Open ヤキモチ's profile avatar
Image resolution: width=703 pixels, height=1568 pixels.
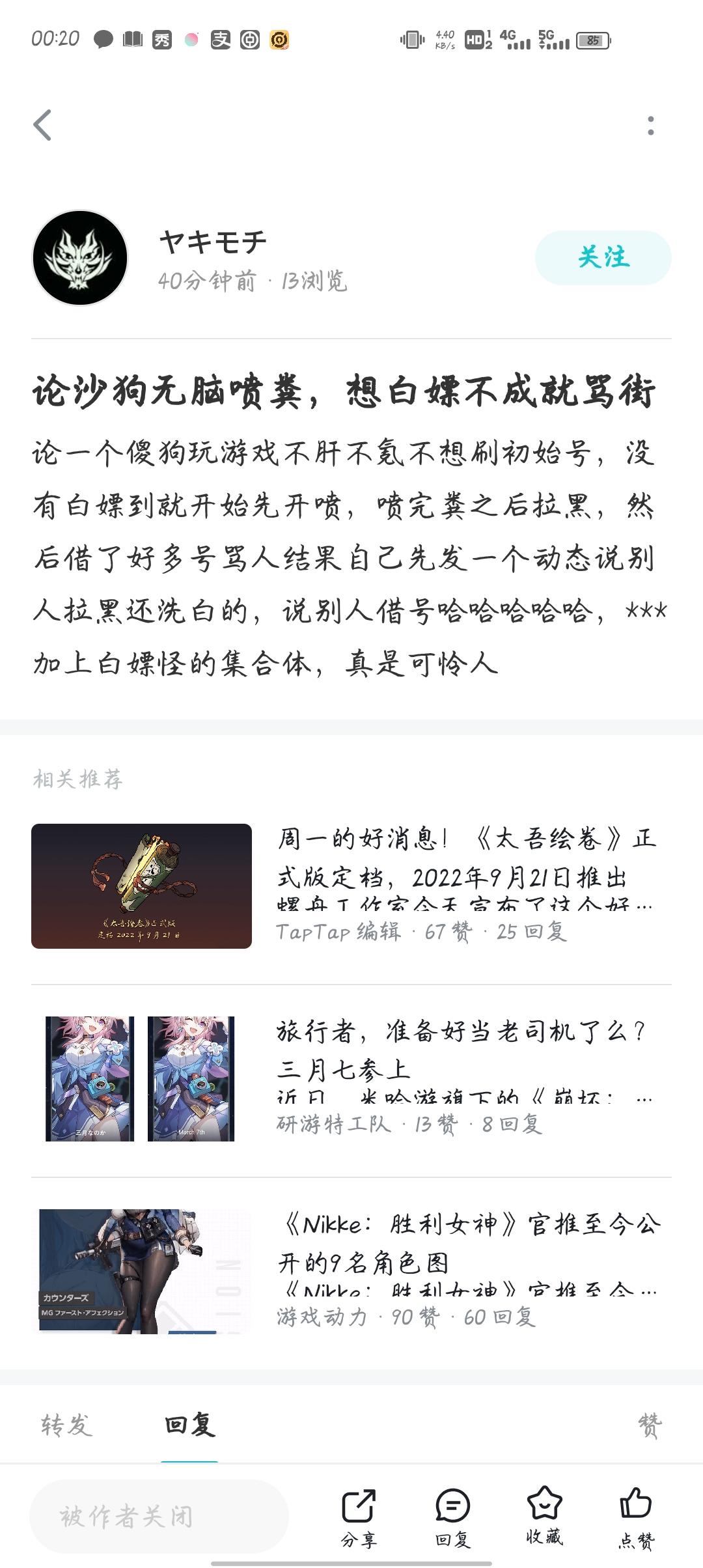80,258
